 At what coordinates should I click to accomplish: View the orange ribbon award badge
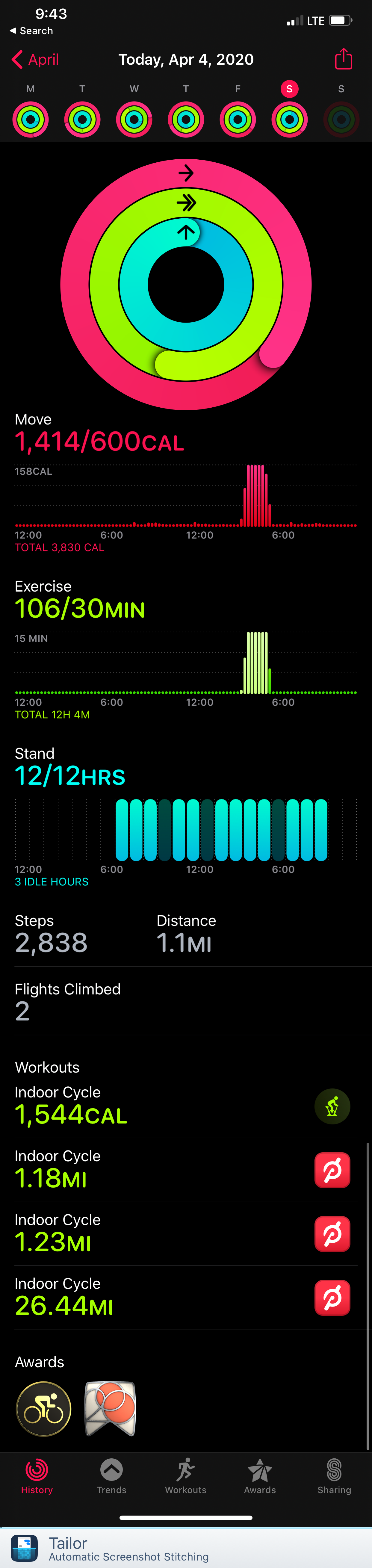[110, 1409]
